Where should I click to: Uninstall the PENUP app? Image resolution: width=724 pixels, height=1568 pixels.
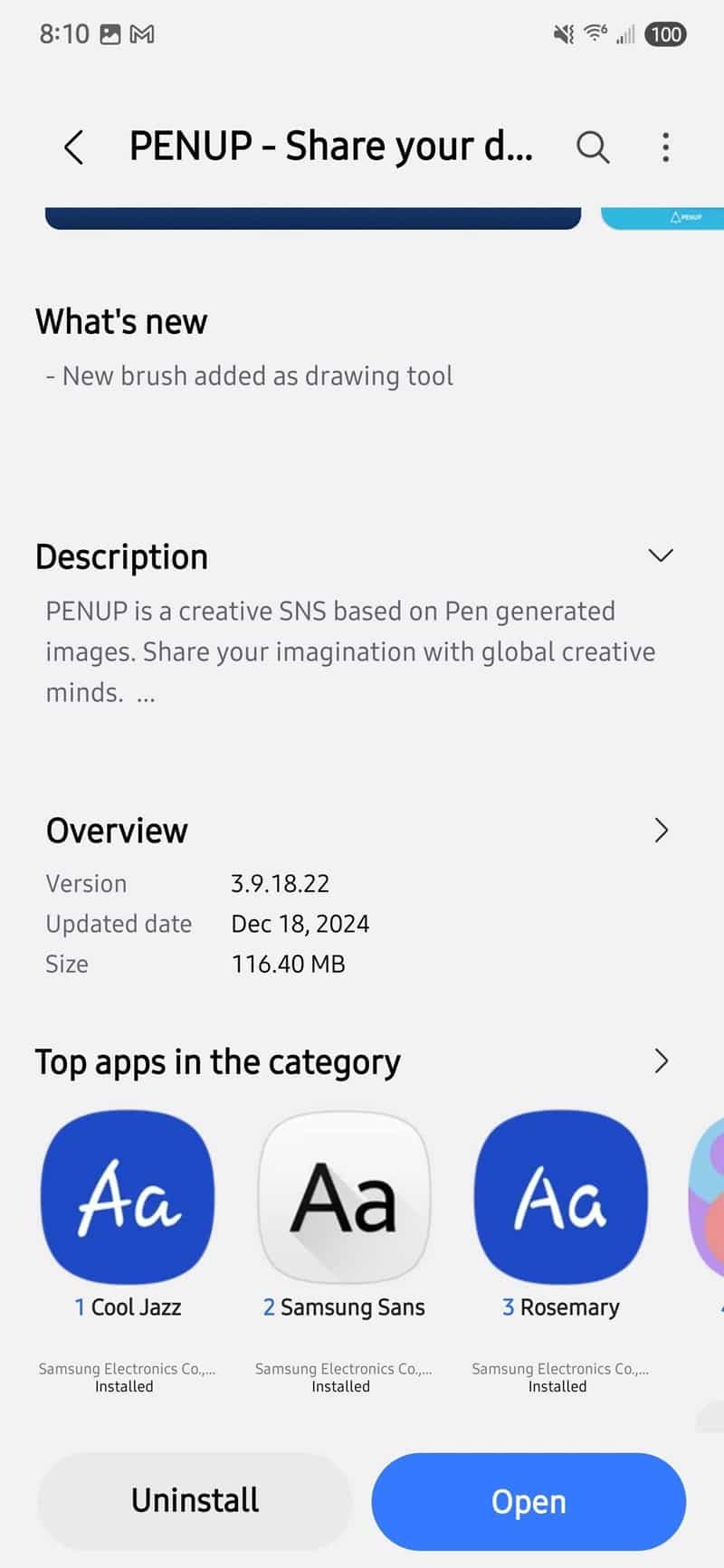click(x=195, y=1501)
